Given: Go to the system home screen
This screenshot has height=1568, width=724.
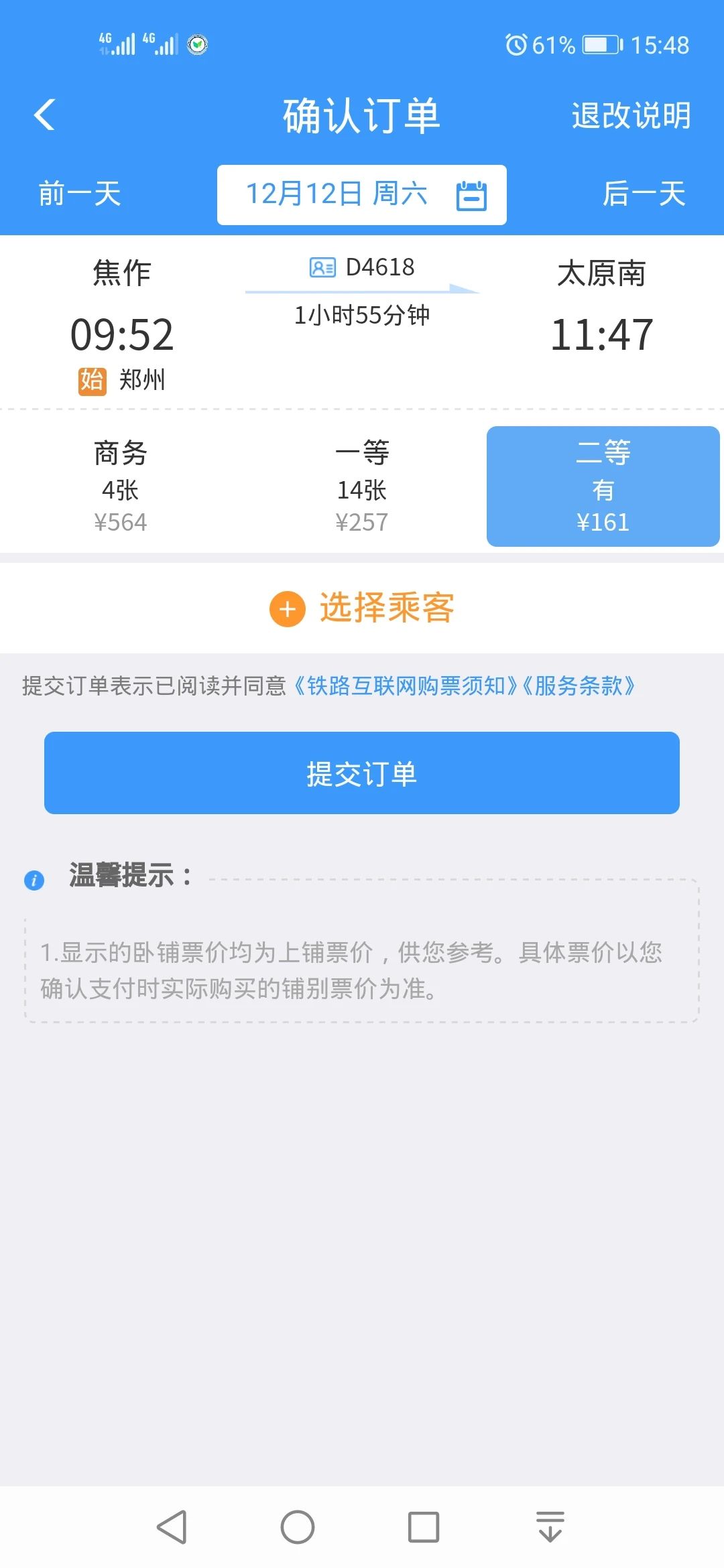Looking at the screenshot, I should pyautogui.click(x=298, y=1527).
